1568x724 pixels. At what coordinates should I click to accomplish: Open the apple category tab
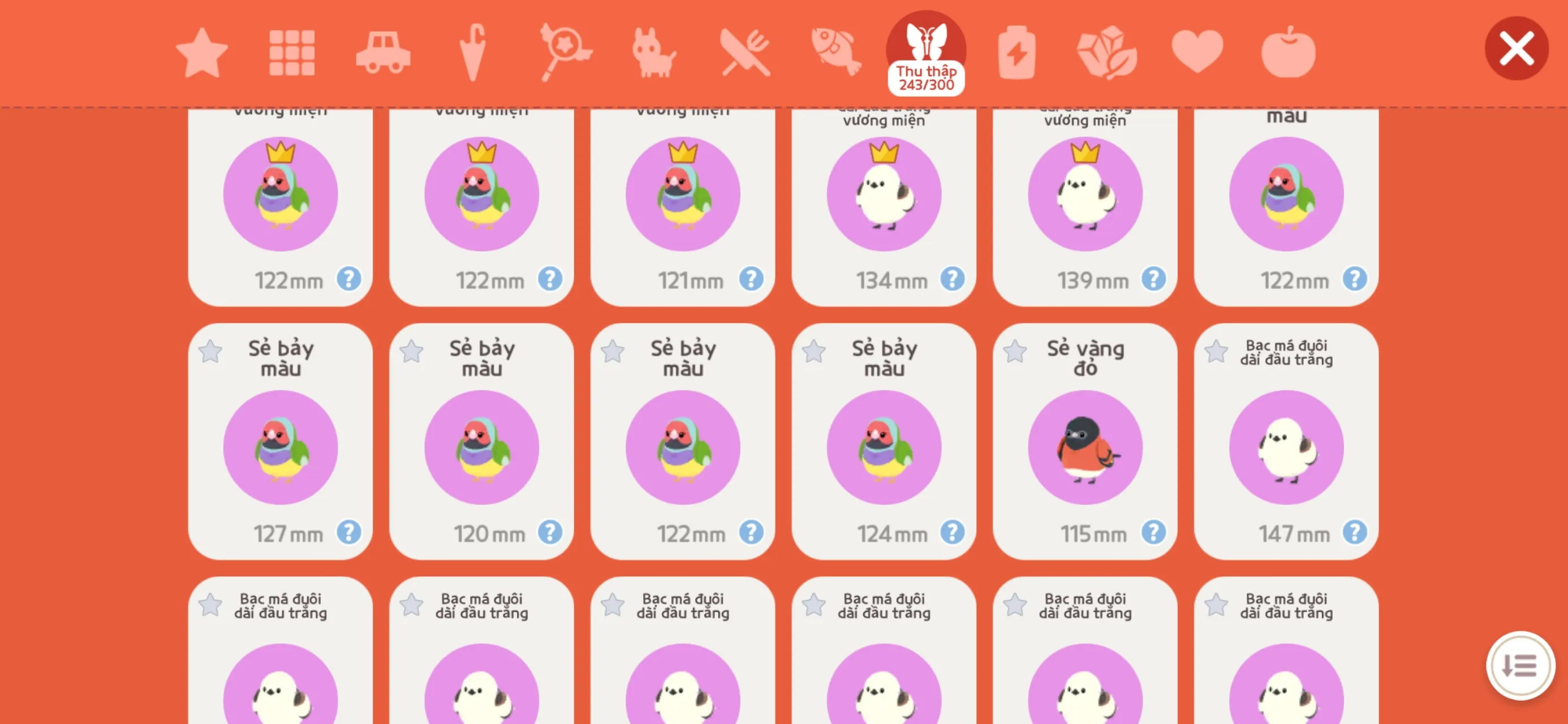(x=1287, y=53)
